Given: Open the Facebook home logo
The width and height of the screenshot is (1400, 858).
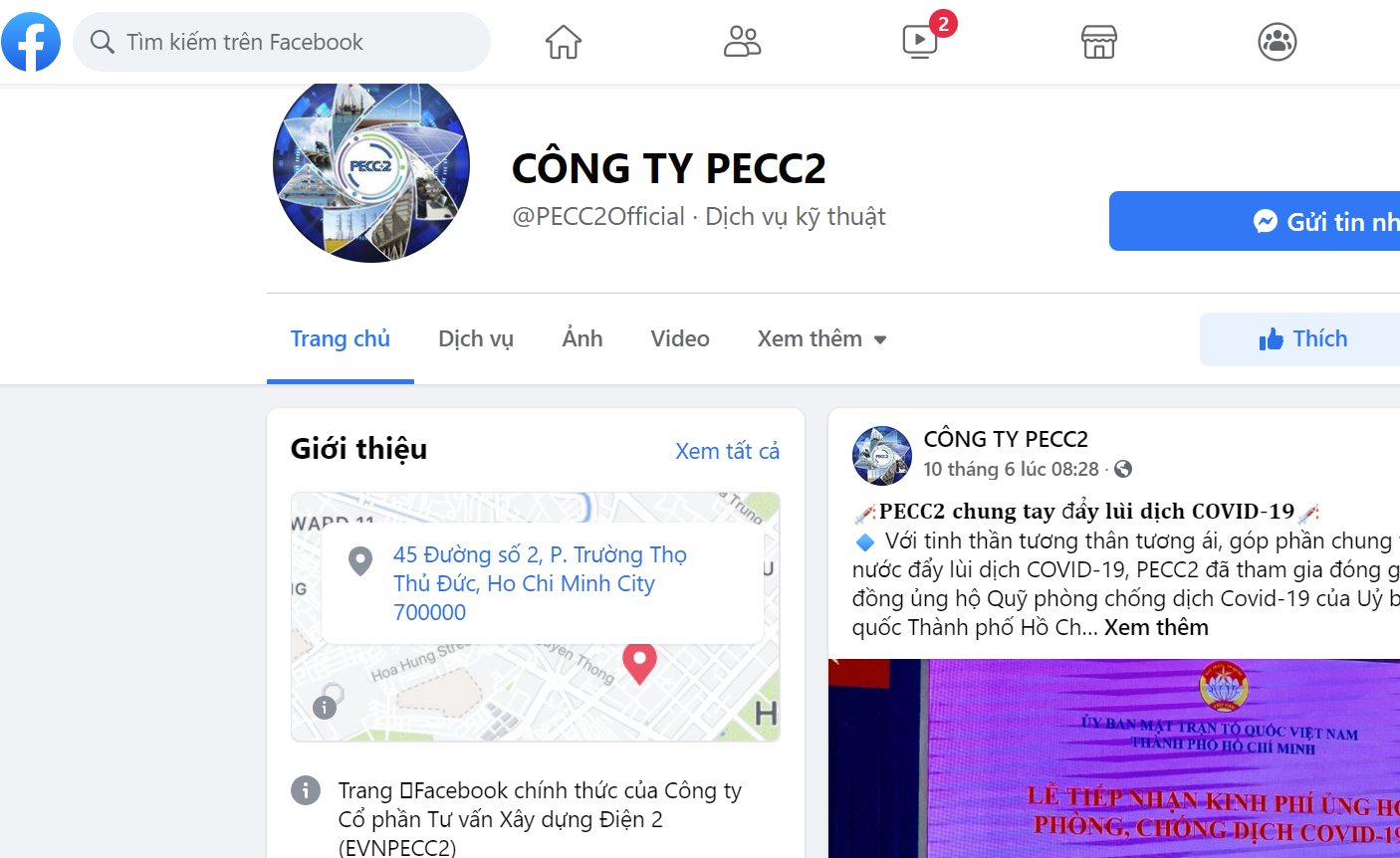Looking at the screenshot, I should pos(31,42).
